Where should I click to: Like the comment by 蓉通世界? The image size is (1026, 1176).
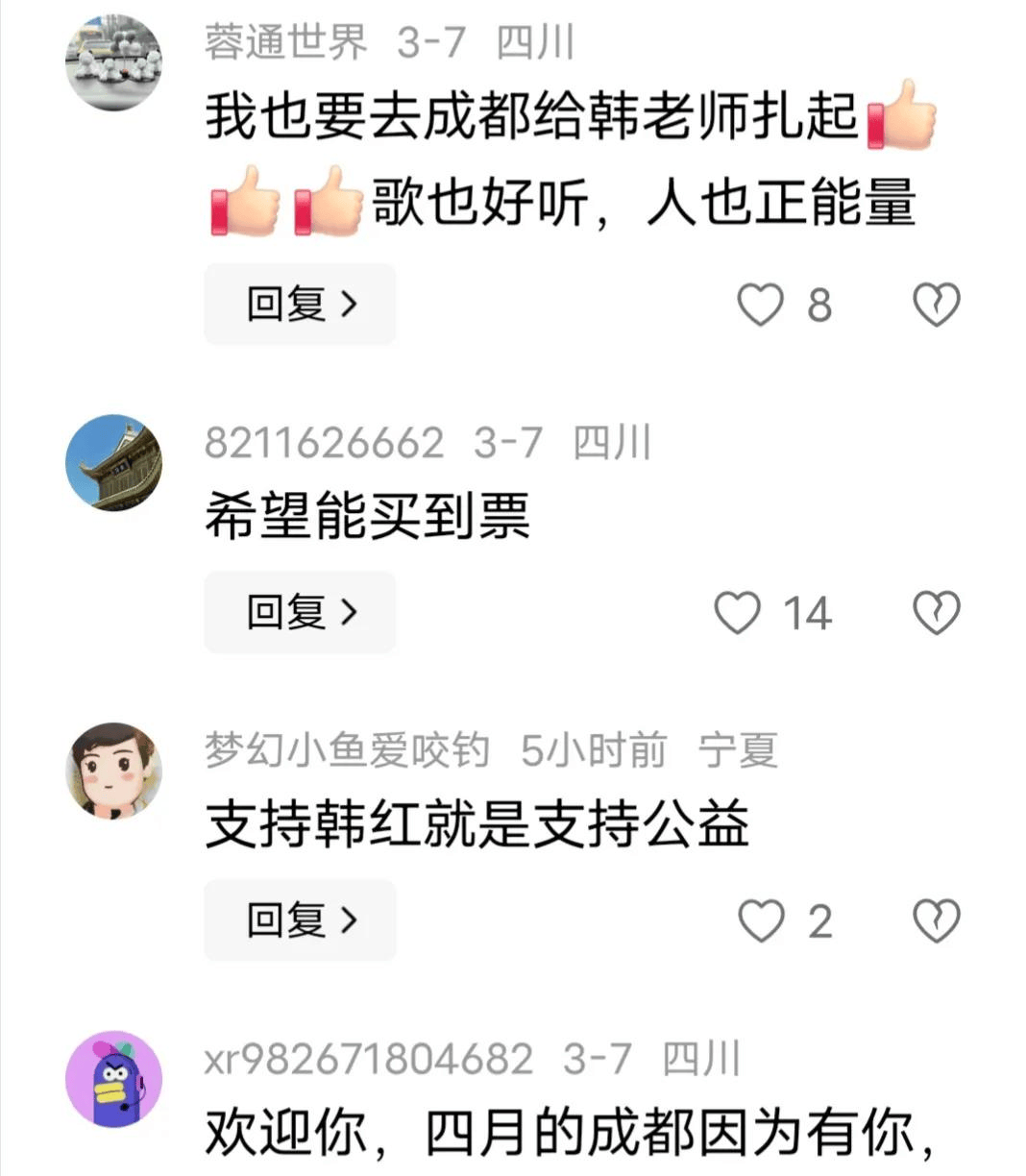coord(760,305)
